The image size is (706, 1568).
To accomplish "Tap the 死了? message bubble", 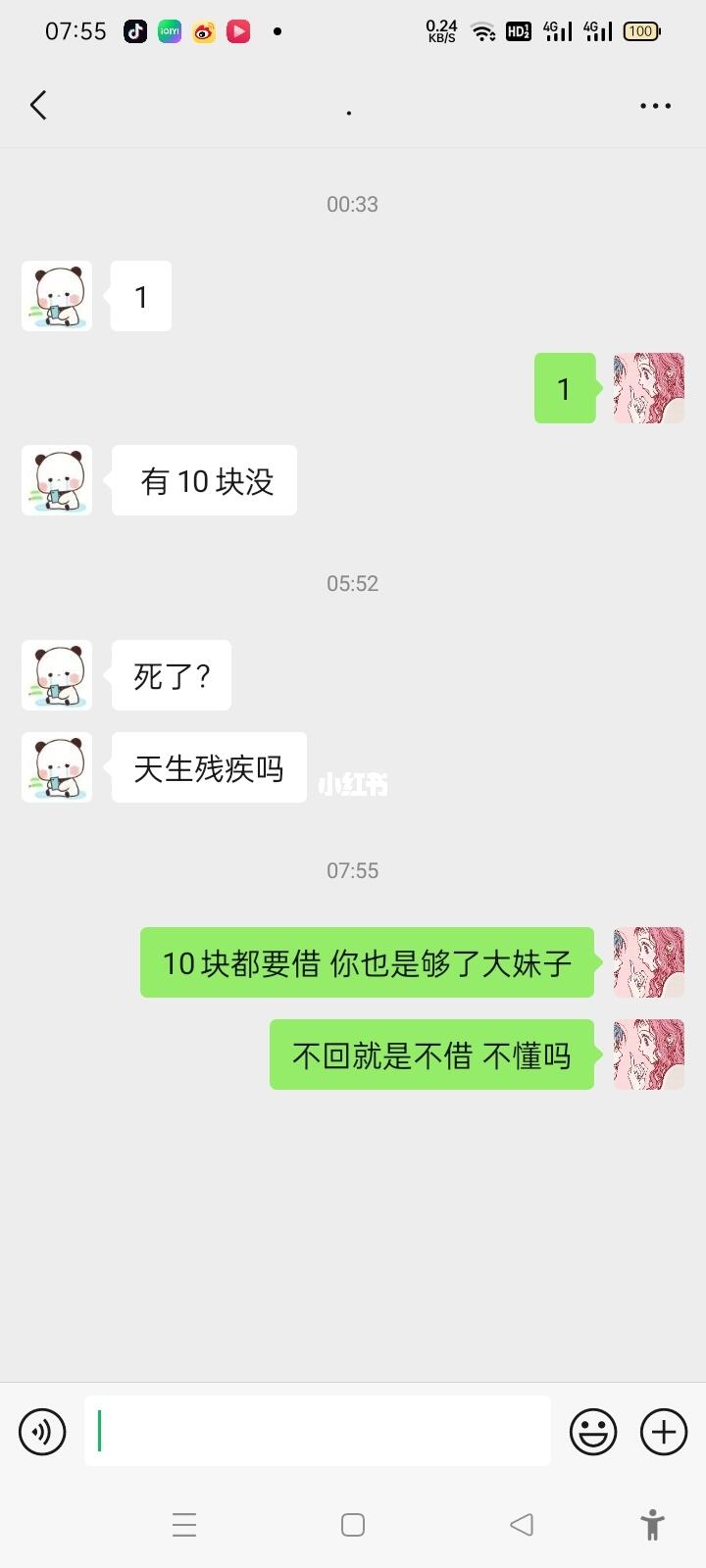I will [x=171, y=675].
